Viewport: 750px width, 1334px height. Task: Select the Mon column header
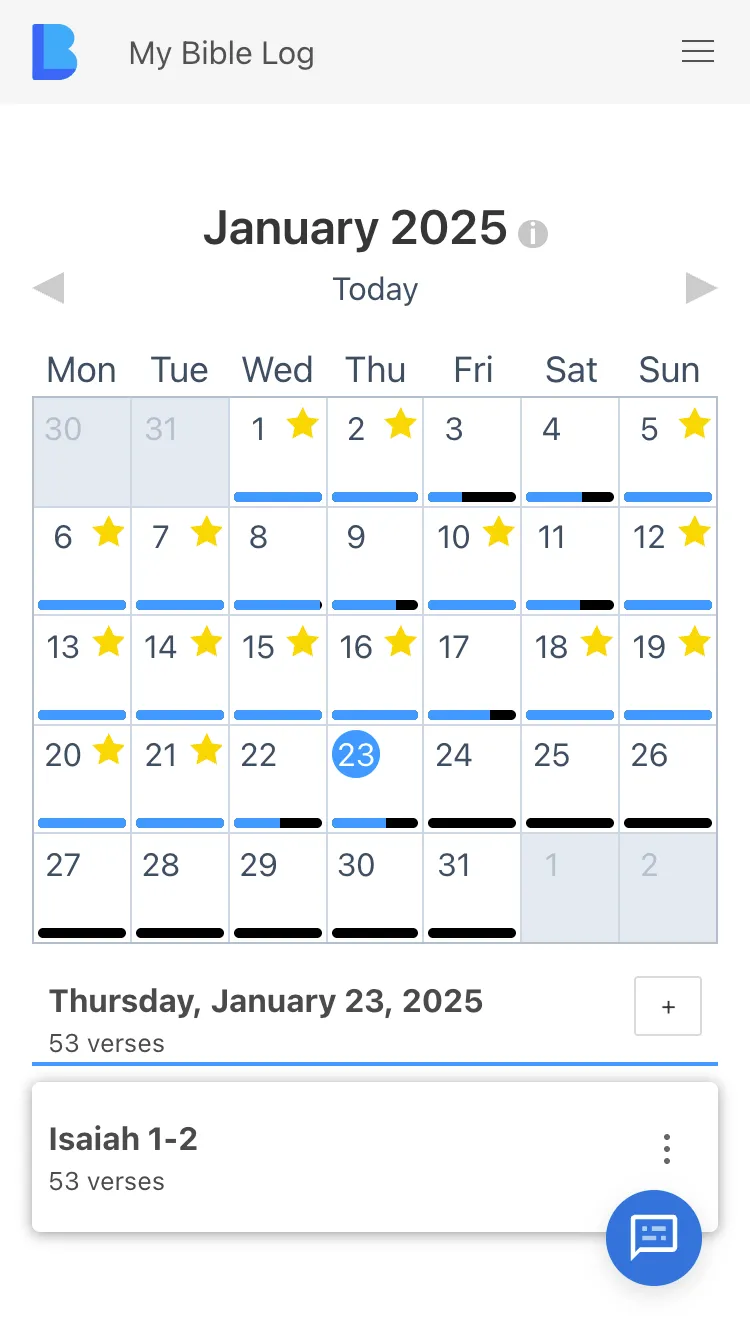coord(81,370)
